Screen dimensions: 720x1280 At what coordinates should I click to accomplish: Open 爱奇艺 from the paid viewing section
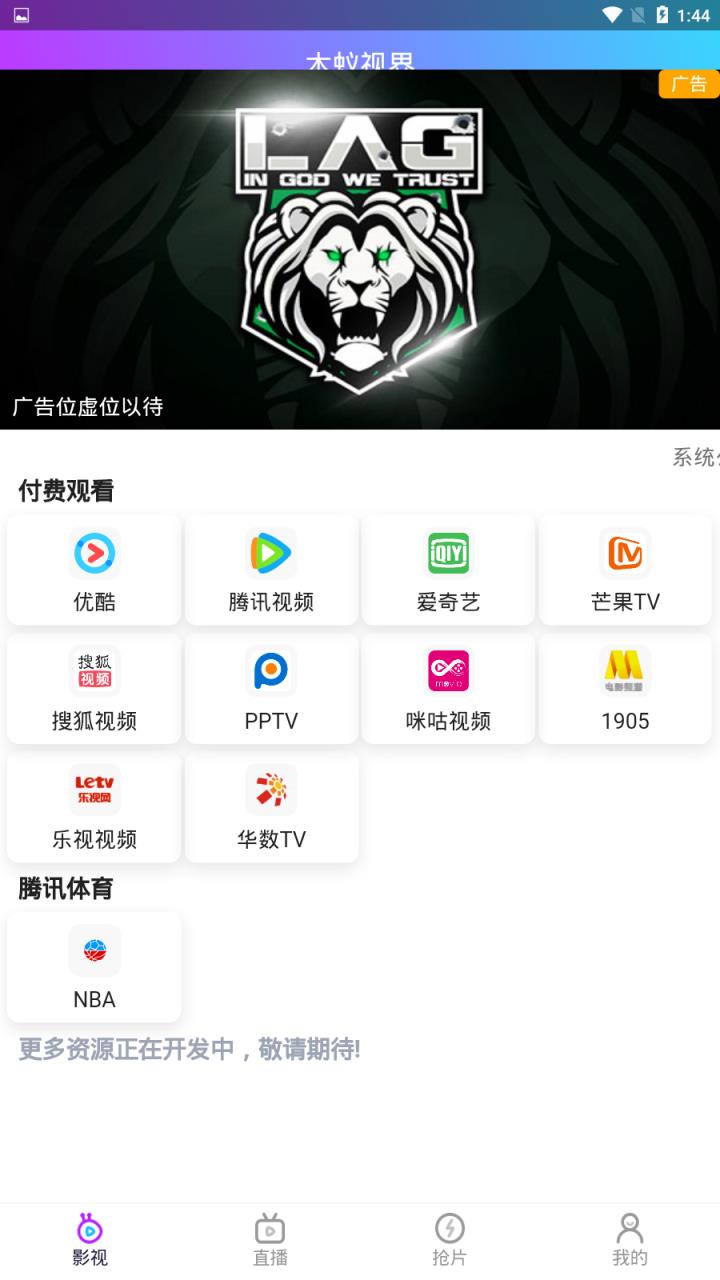pos(448,570)
